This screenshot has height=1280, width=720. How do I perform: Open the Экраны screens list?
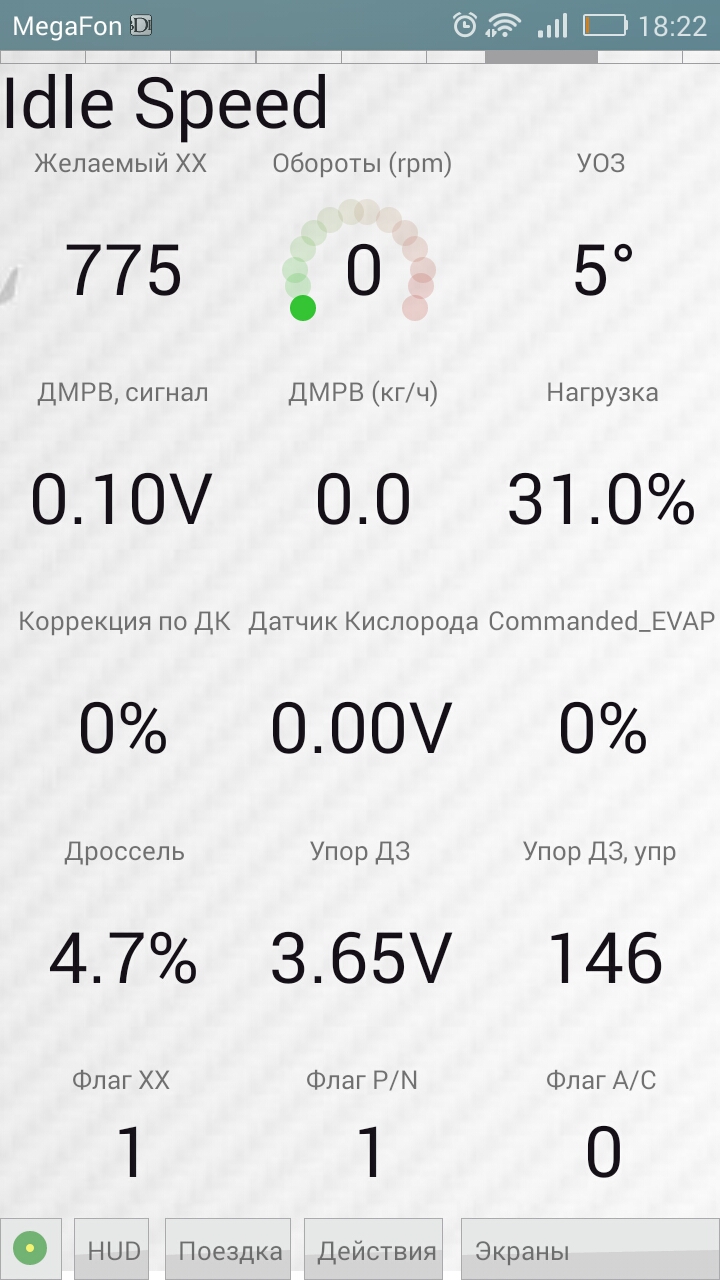click(x=590, y=1248)
